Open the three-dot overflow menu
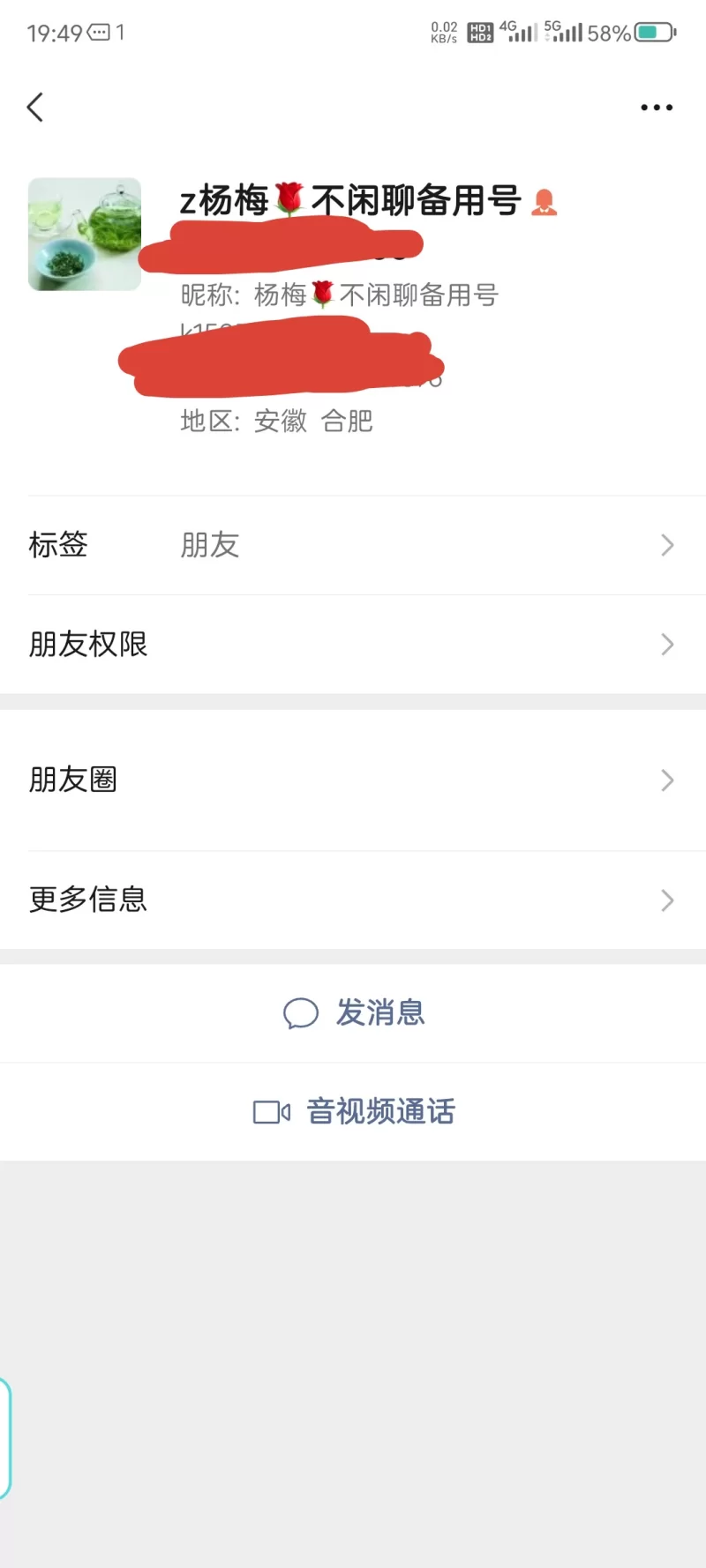 click(656, 108)
